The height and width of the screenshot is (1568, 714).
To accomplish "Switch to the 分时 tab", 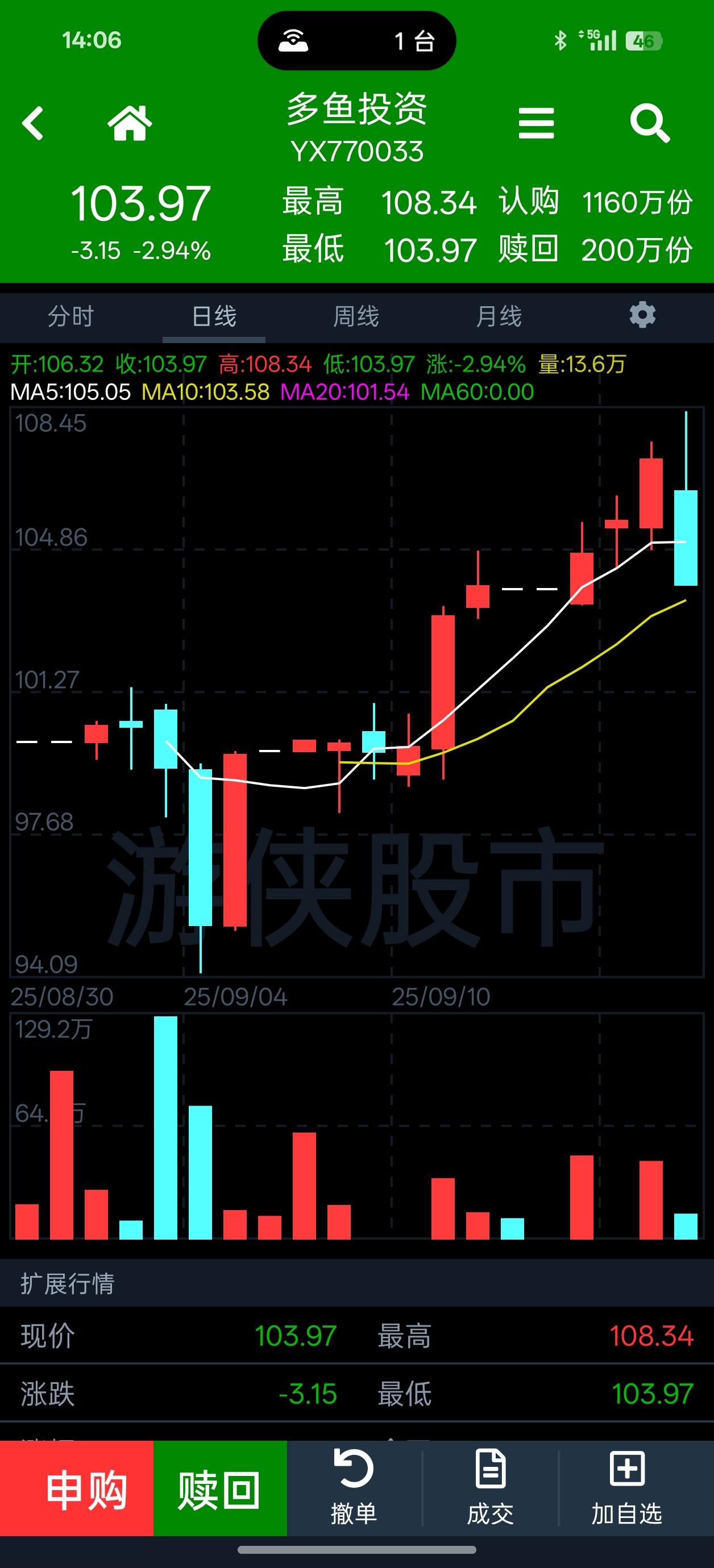I will 71,316.
